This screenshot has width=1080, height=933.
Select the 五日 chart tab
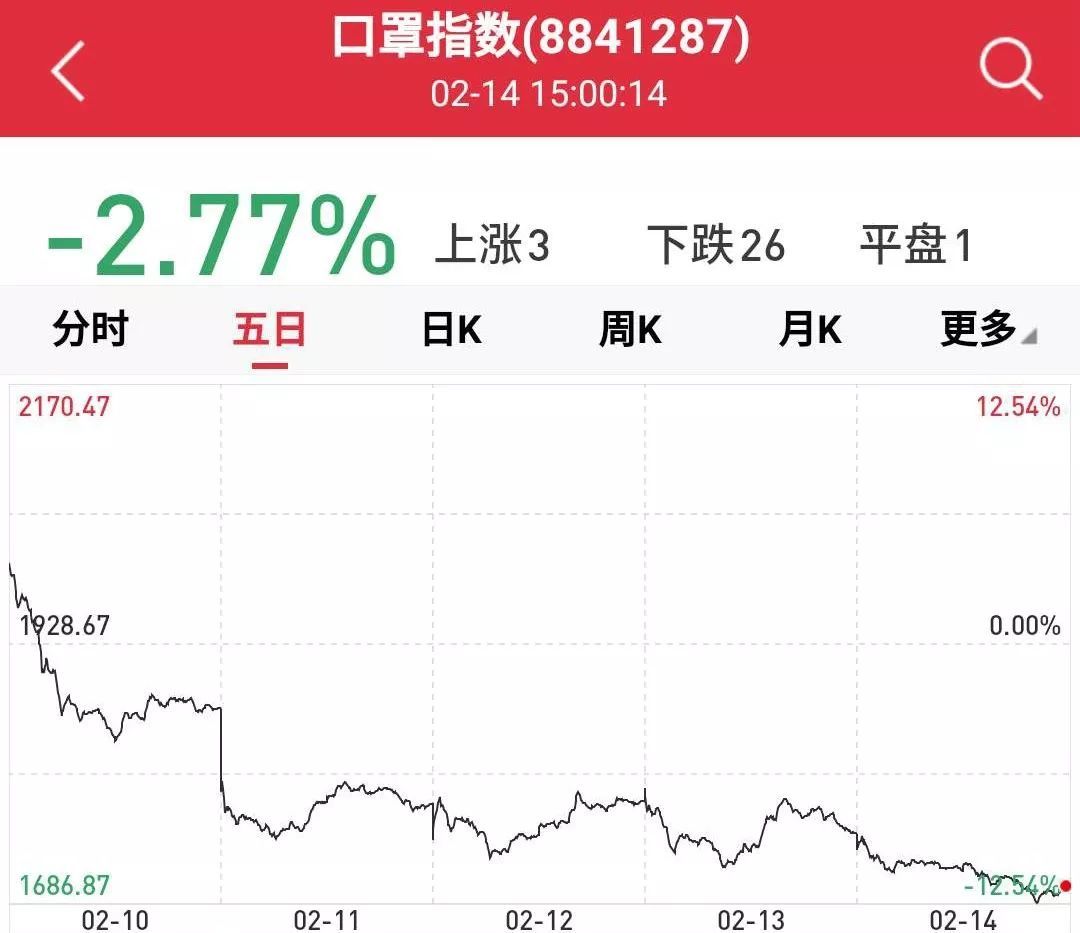(269, 329)
